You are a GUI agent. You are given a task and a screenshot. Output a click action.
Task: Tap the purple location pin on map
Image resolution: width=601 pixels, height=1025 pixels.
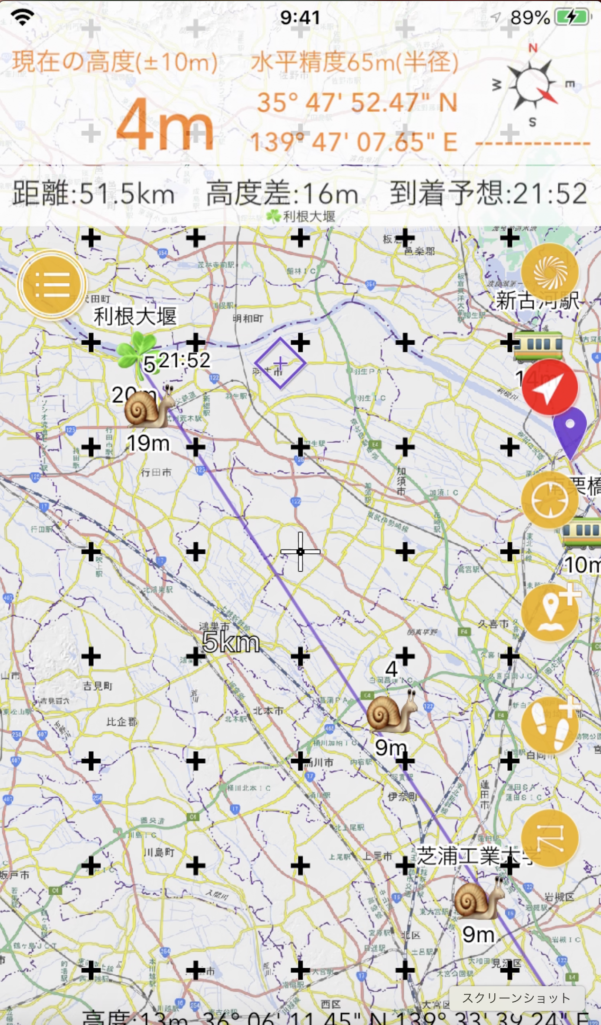click(x=570, y=432)
